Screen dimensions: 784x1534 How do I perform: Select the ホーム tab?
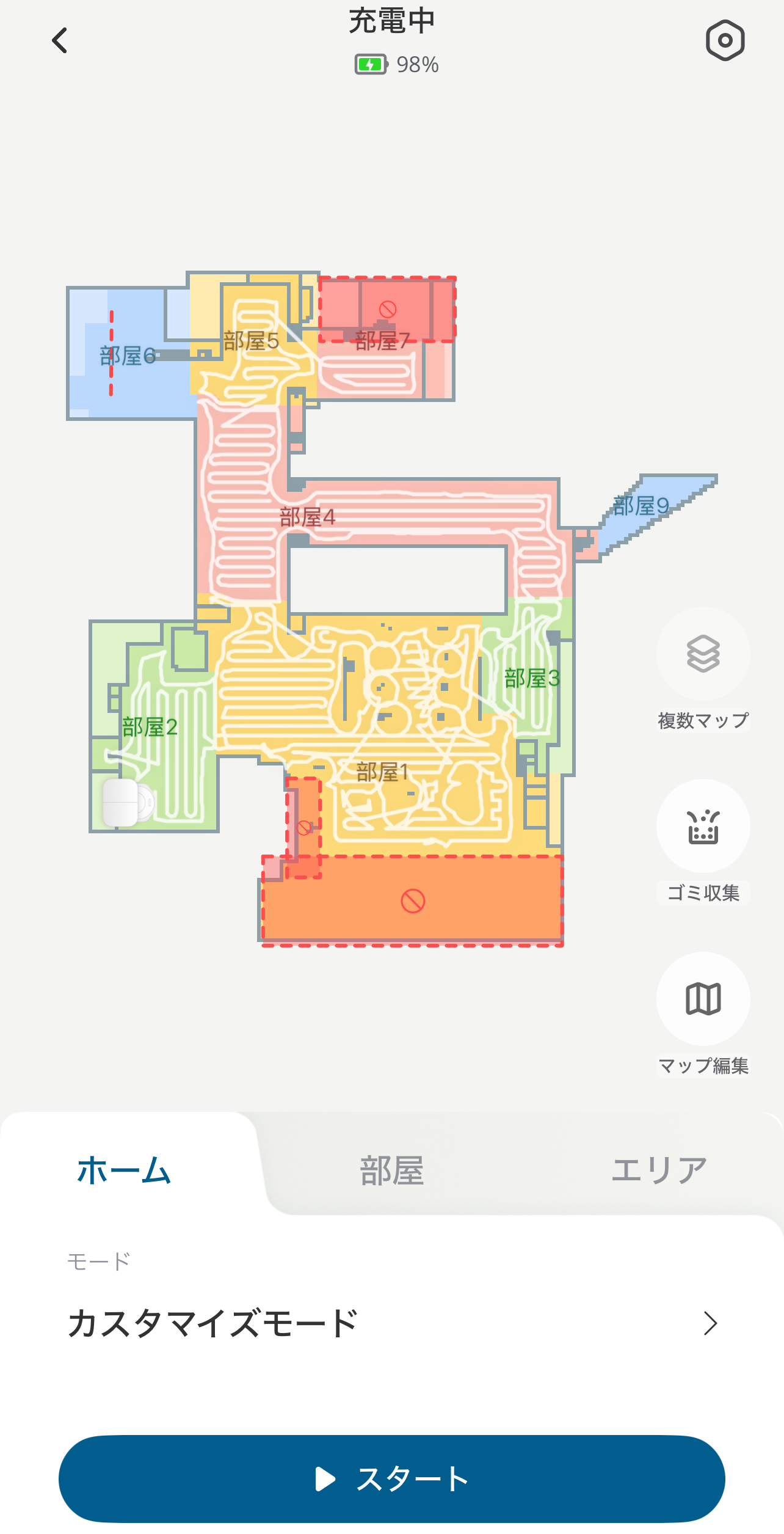pyautogui.click(x=124, y=1171)
